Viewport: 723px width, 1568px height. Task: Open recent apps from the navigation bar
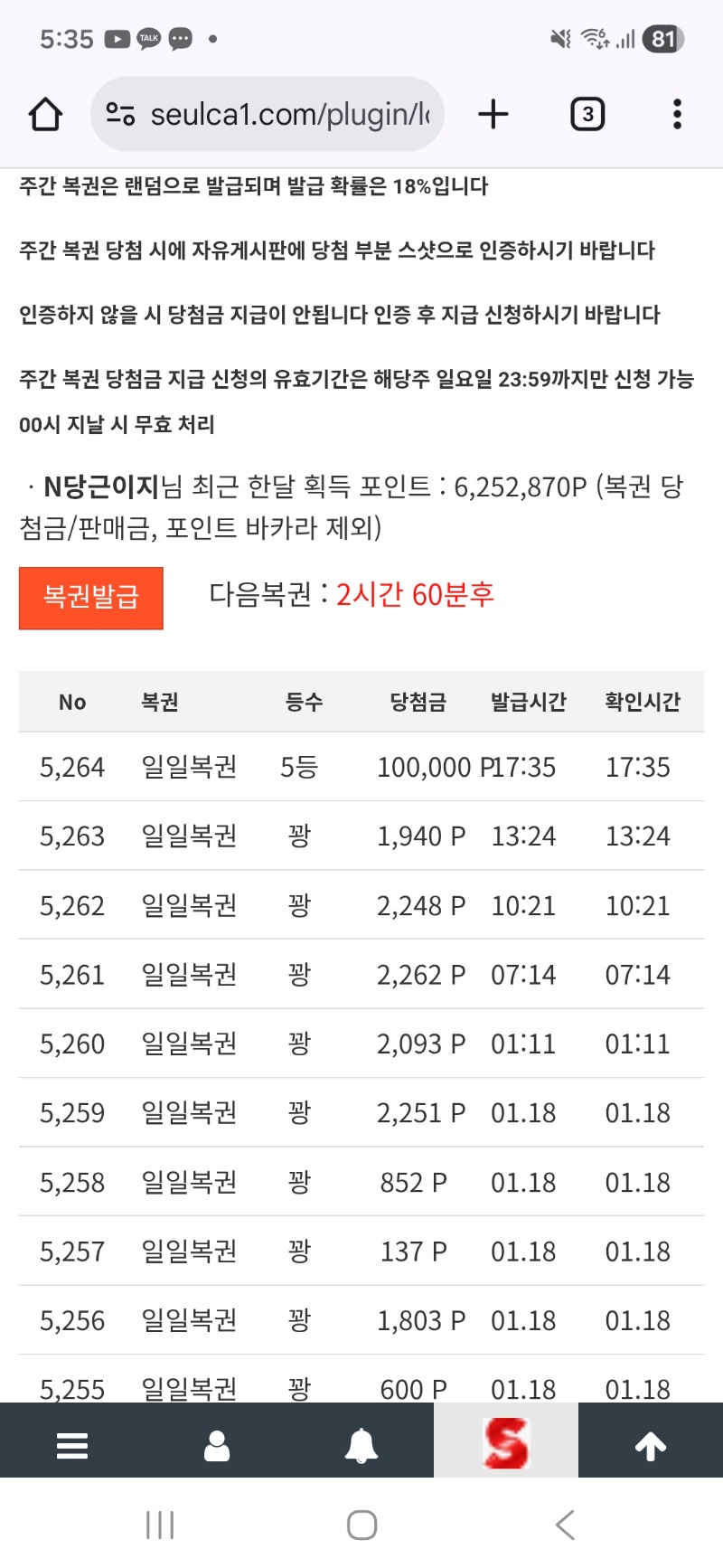pyautogui.click(x=160, y=1525)
